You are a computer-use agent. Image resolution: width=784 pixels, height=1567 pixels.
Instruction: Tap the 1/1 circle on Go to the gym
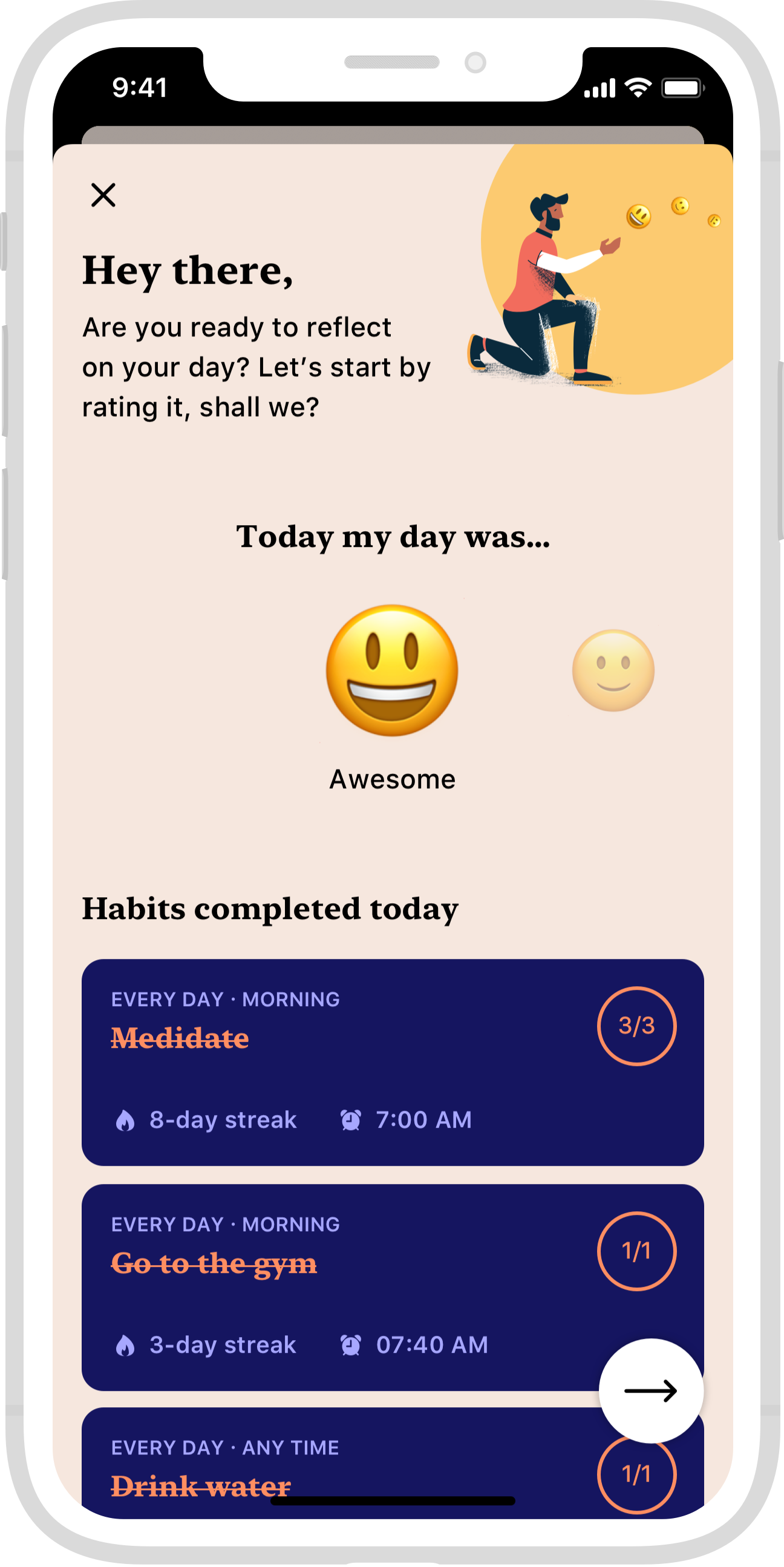(636, 1251)
